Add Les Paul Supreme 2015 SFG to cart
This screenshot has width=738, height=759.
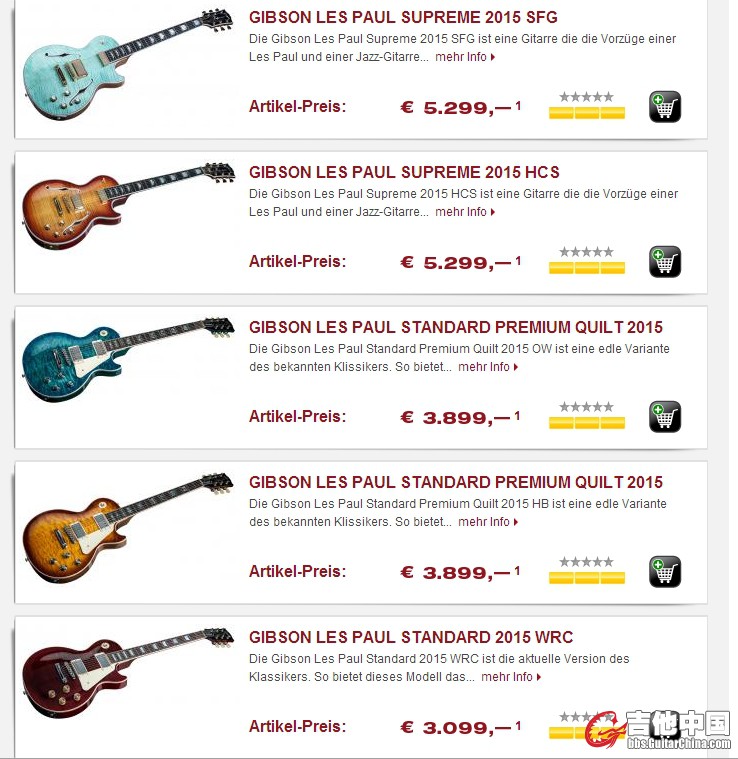tap(665, 106)
